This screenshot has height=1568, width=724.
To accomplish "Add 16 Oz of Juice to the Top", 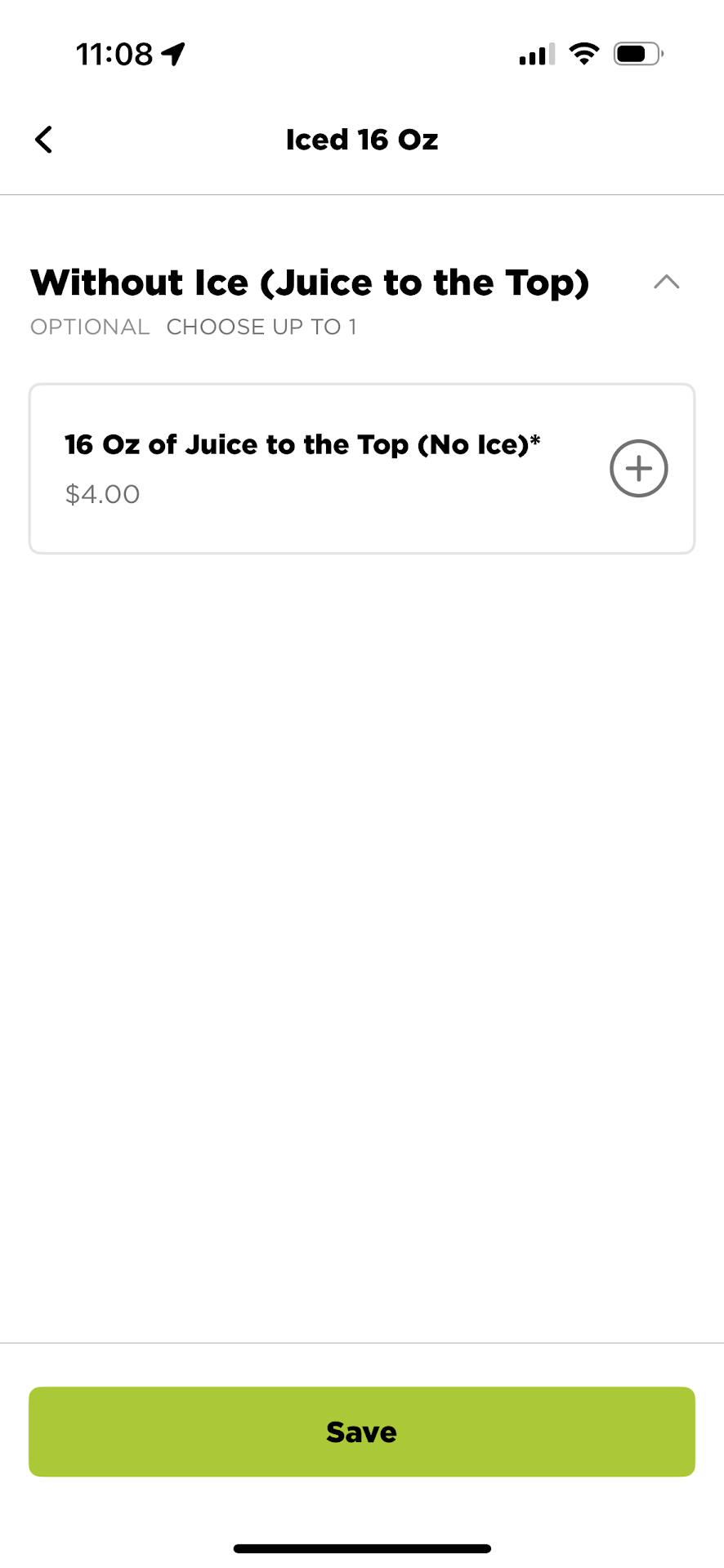I will click(638, 469).
